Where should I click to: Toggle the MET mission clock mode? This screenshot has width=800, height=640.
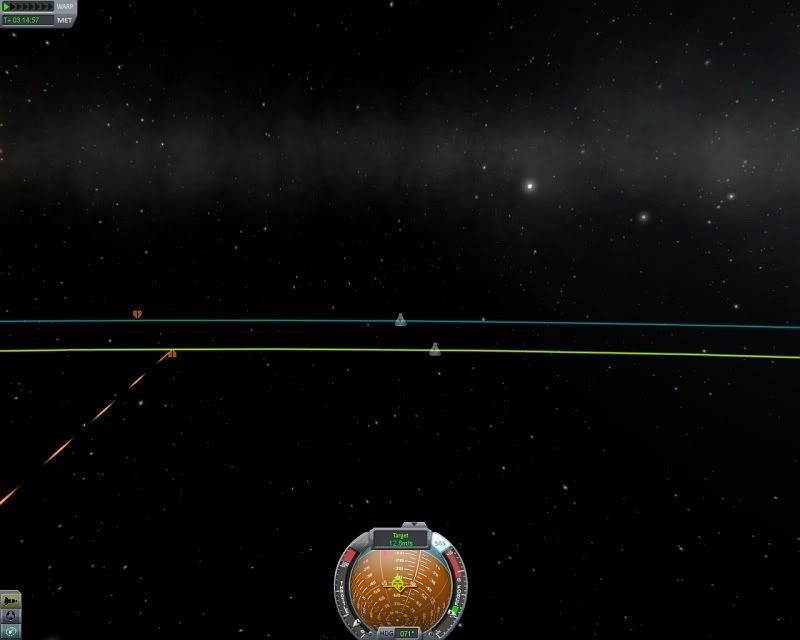point(65,19)
